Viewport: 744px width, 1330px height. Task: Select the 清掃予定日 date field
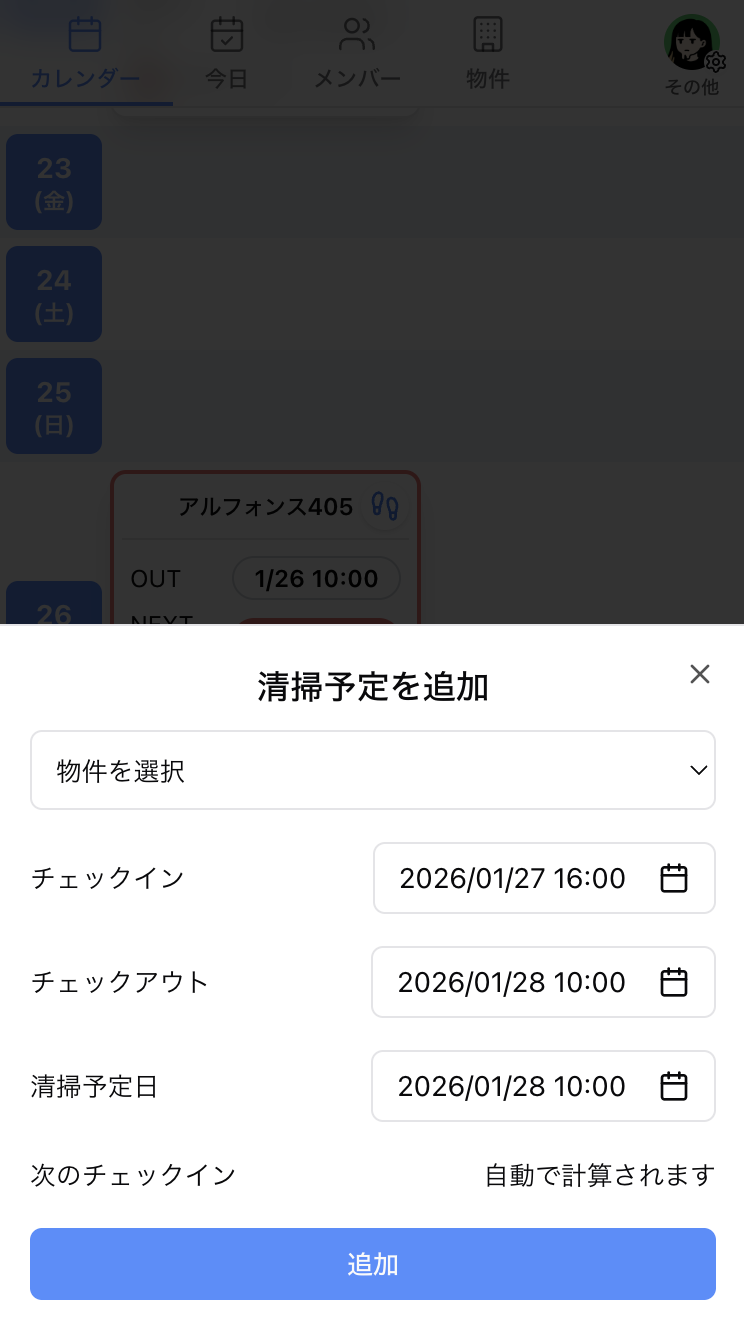tap(512, 1086)
